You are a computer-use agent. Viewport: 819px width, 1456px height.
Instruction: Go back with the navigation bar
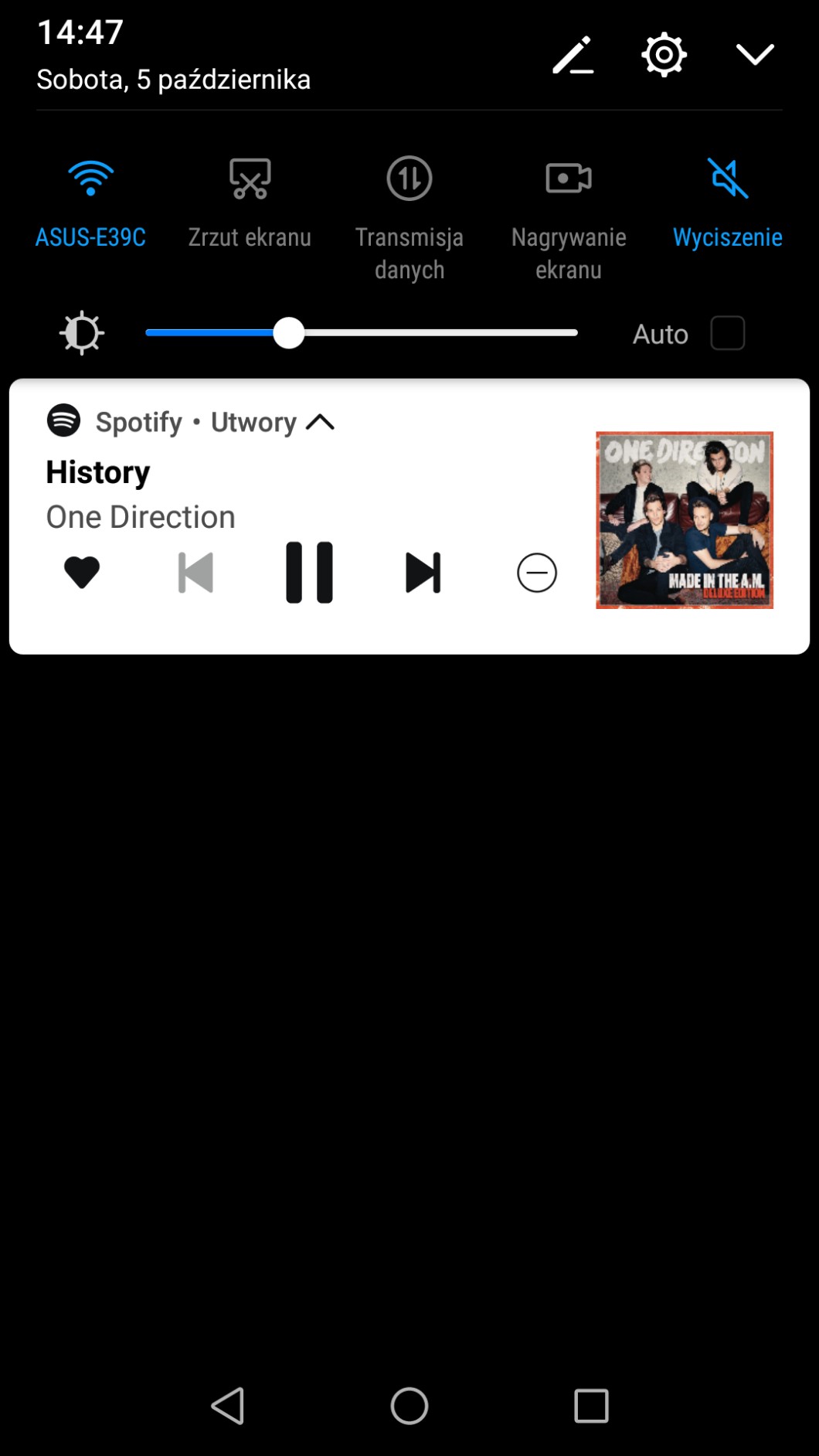pos(228,1406)
